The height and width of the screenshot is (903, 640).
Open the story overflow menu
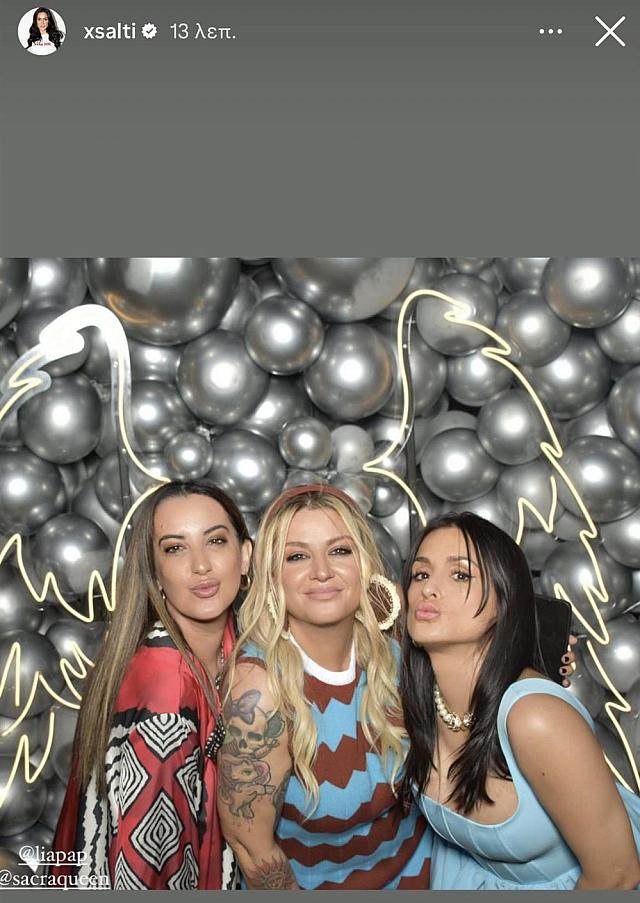(x=550, y=31)
